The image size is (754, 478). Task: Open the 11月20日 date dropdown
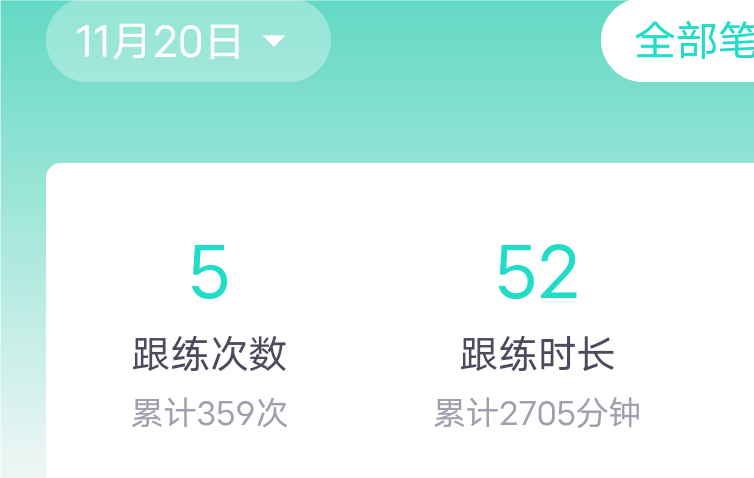[x=188, y=42]
